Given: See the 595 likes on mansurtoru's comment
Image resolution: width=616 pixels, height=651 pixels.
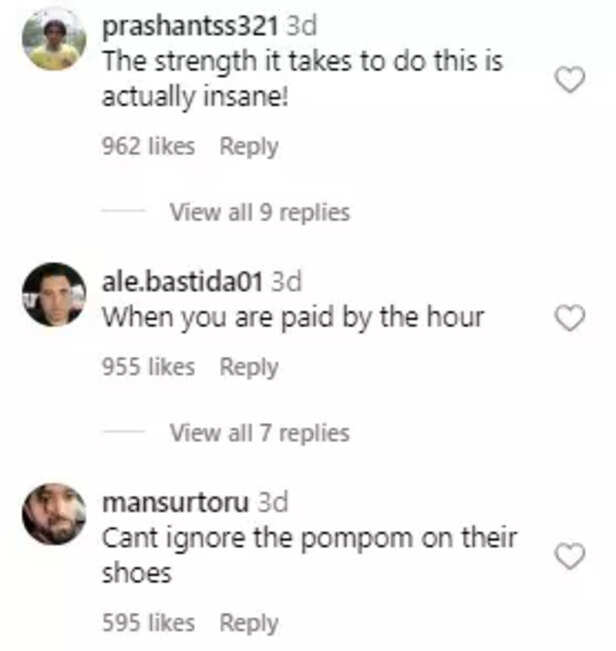Looking at the screenshot, I should pos(148,623).
